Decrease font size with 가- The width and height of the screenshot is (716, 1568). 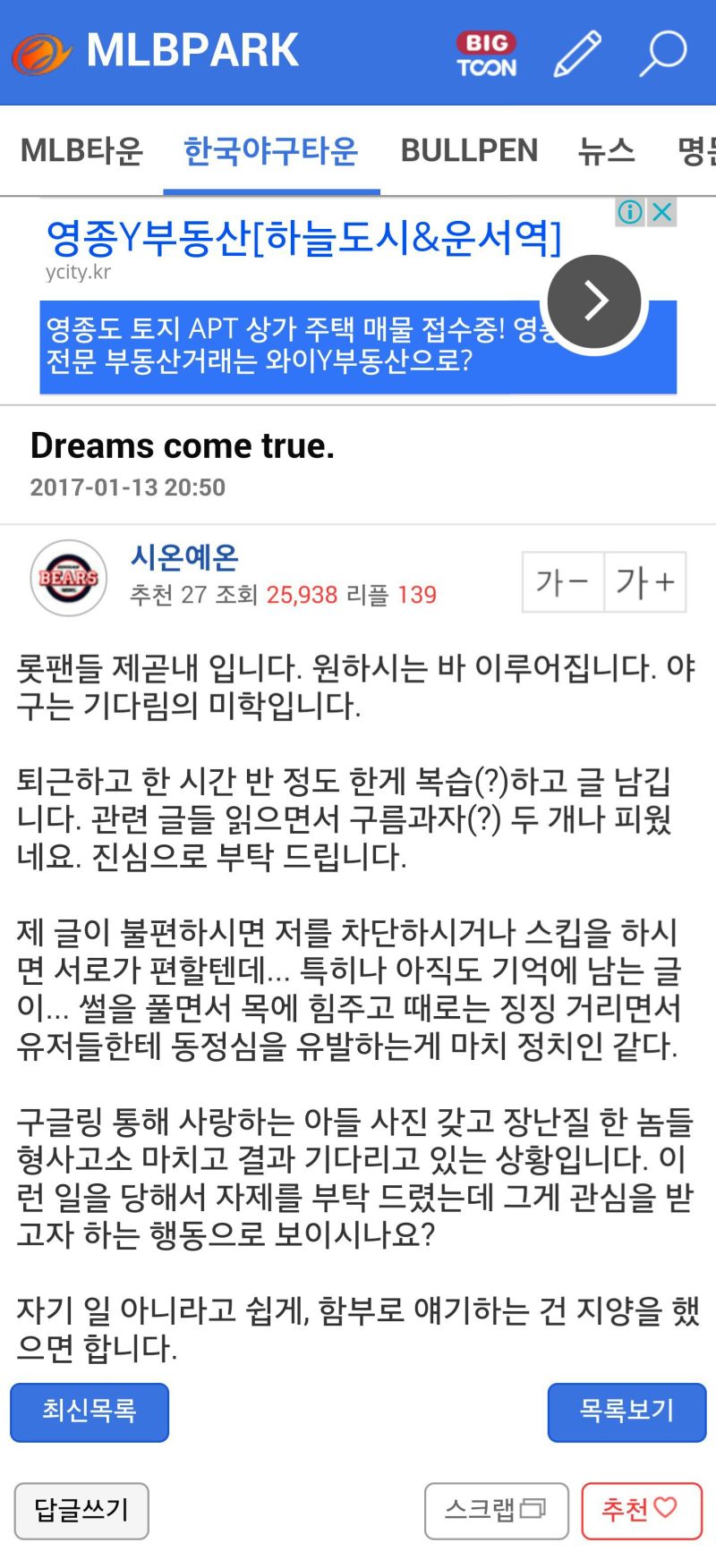pos(563,582)
